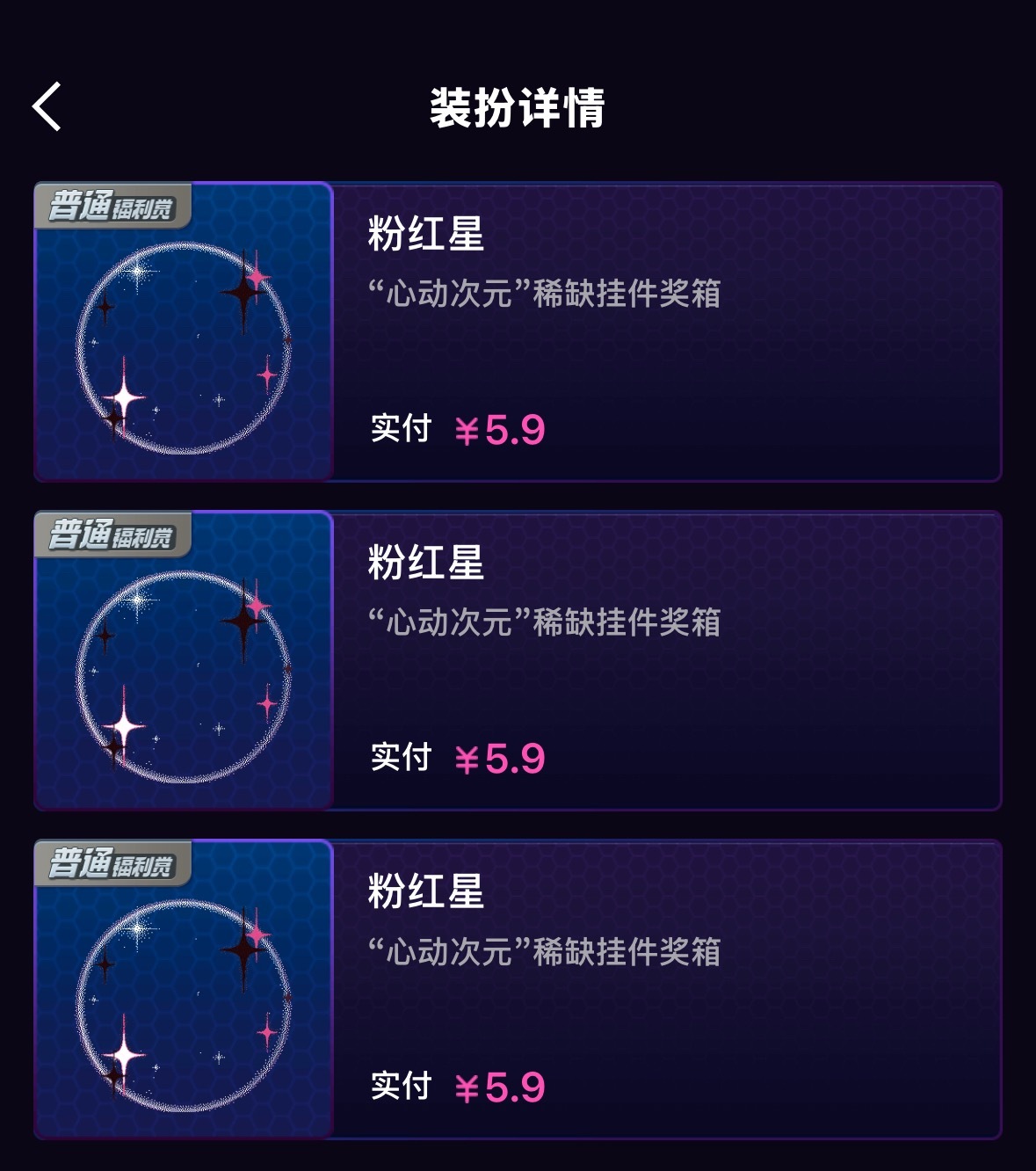Select the ¥5.9 price on the second card
The height and width of the screenshot is (1171, 1036).
click(x=501, y=757)
